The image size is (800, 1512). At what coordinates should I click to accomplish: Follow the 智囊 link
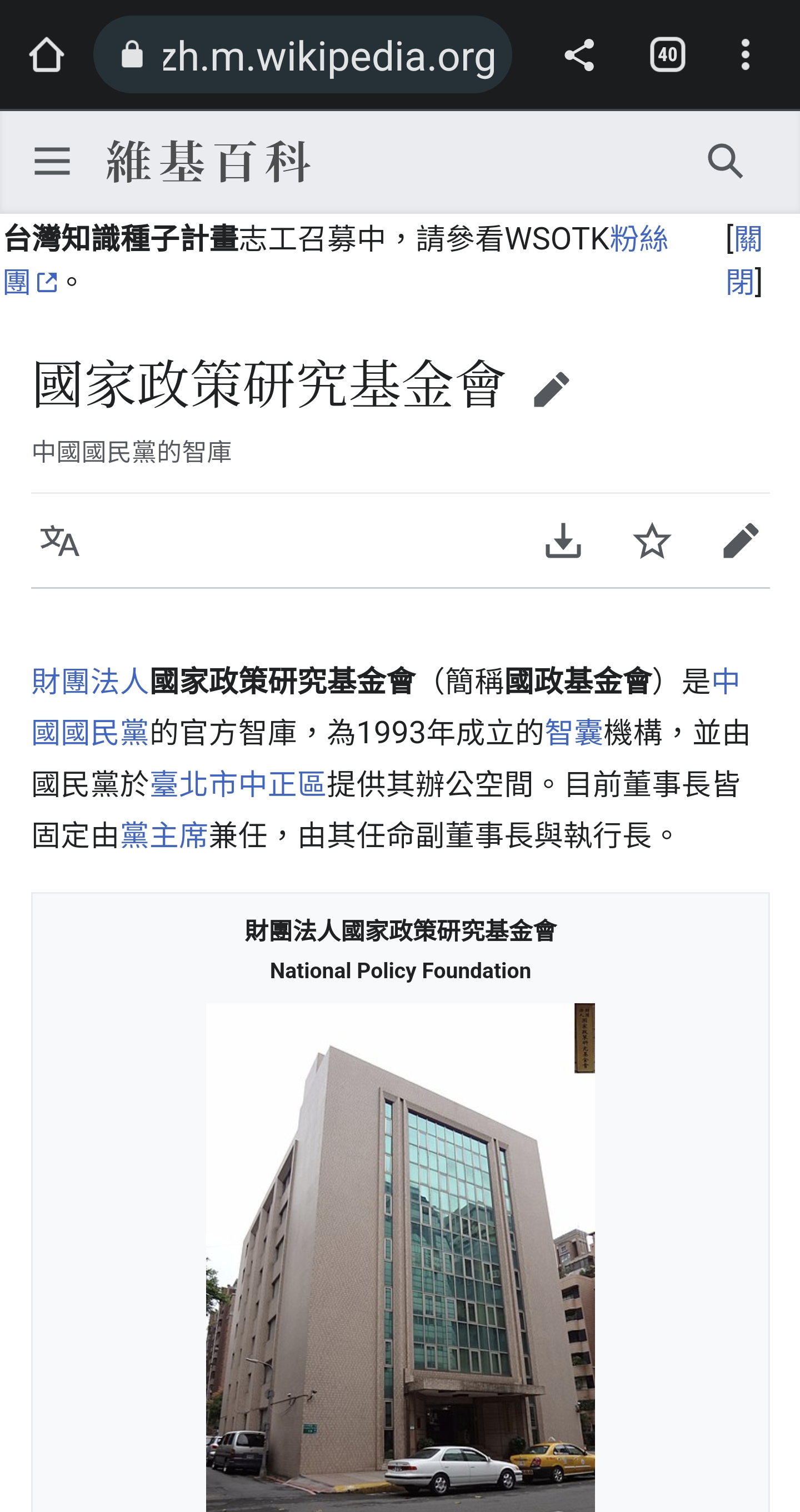[573, 733]
